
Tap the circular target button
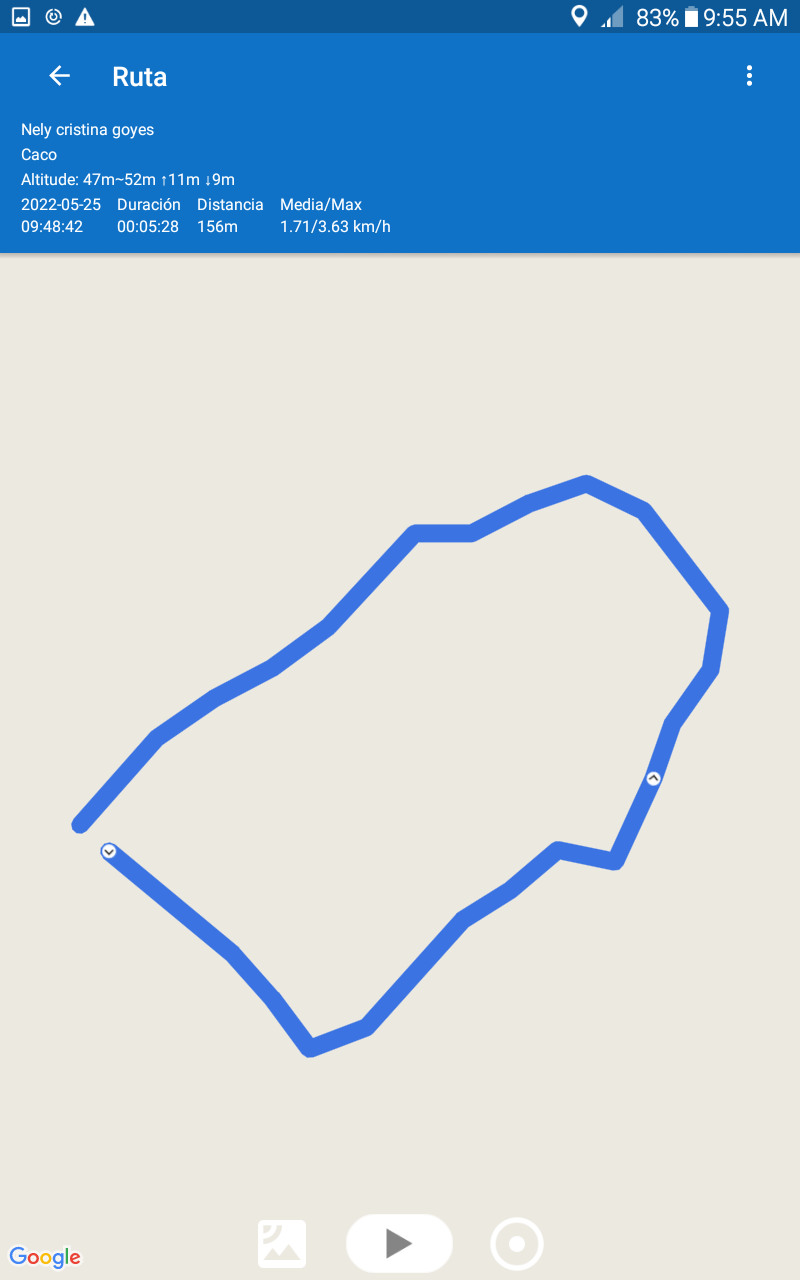(x=517, y=1244)
